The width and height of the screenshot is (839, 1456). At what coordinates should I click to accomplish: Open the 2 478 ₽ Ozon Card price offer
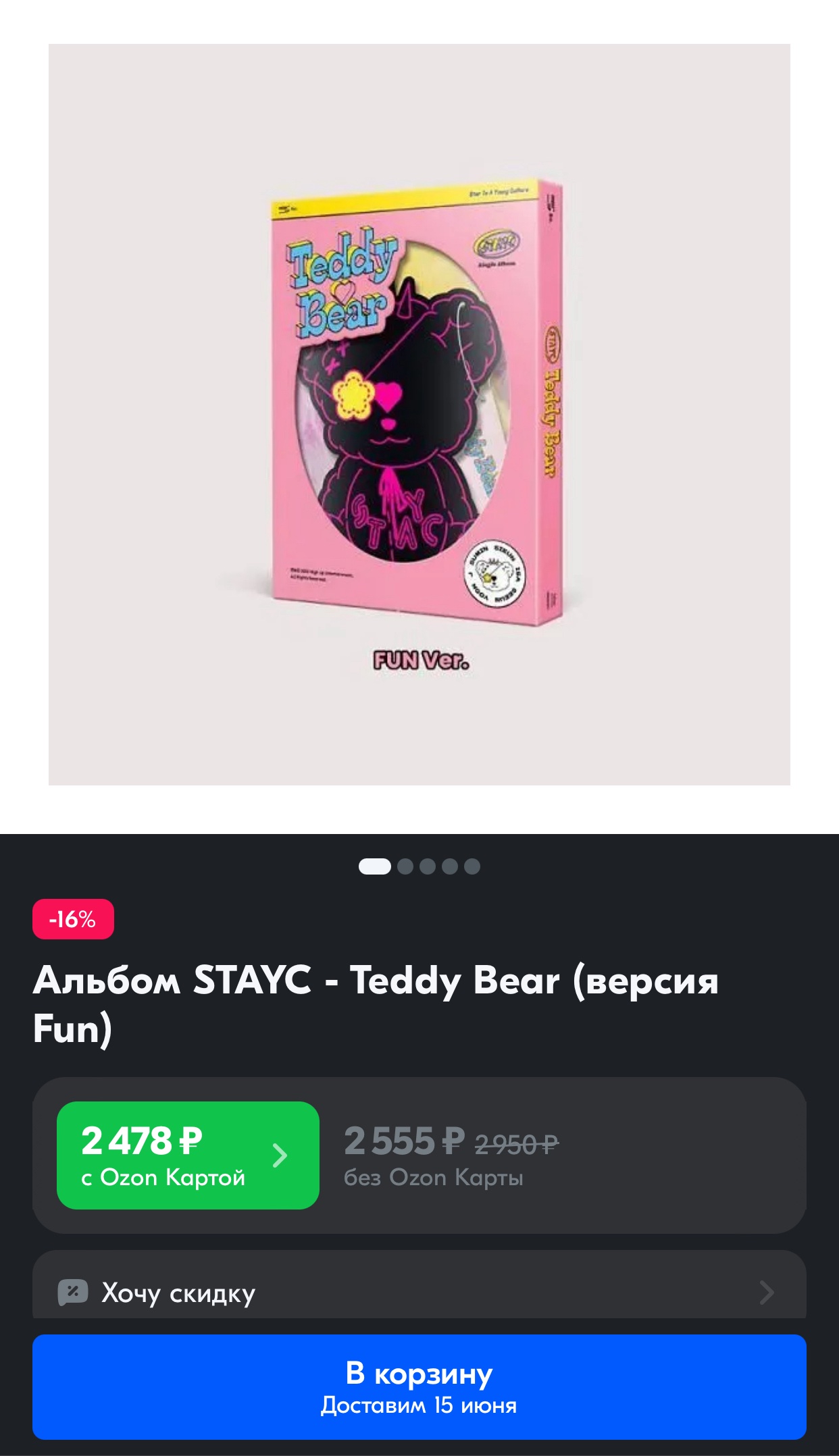(x=188, y=1155)
